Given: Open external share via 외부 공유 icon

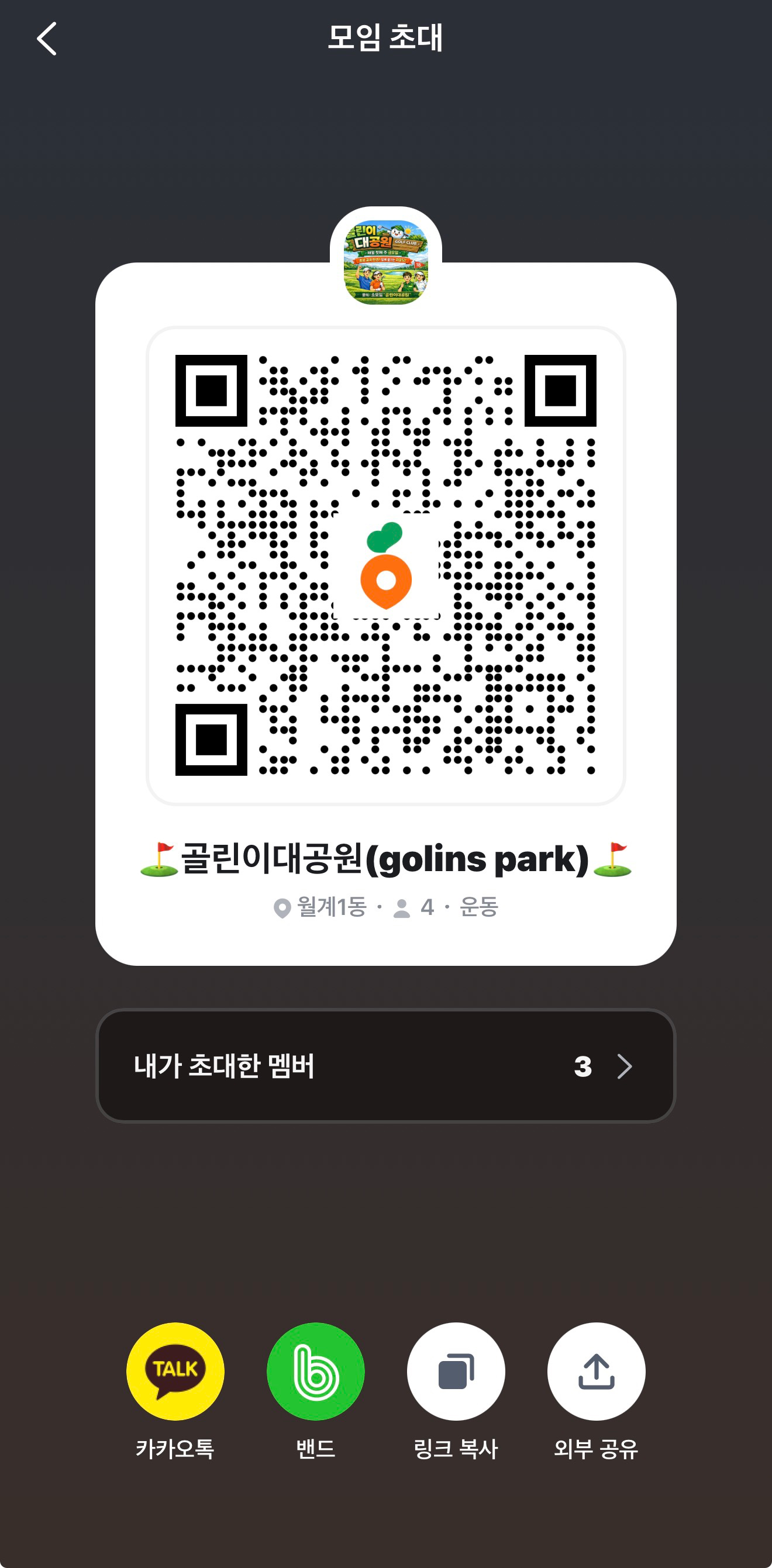Looking at the screenshot, I should click(x=596, y=1373).
